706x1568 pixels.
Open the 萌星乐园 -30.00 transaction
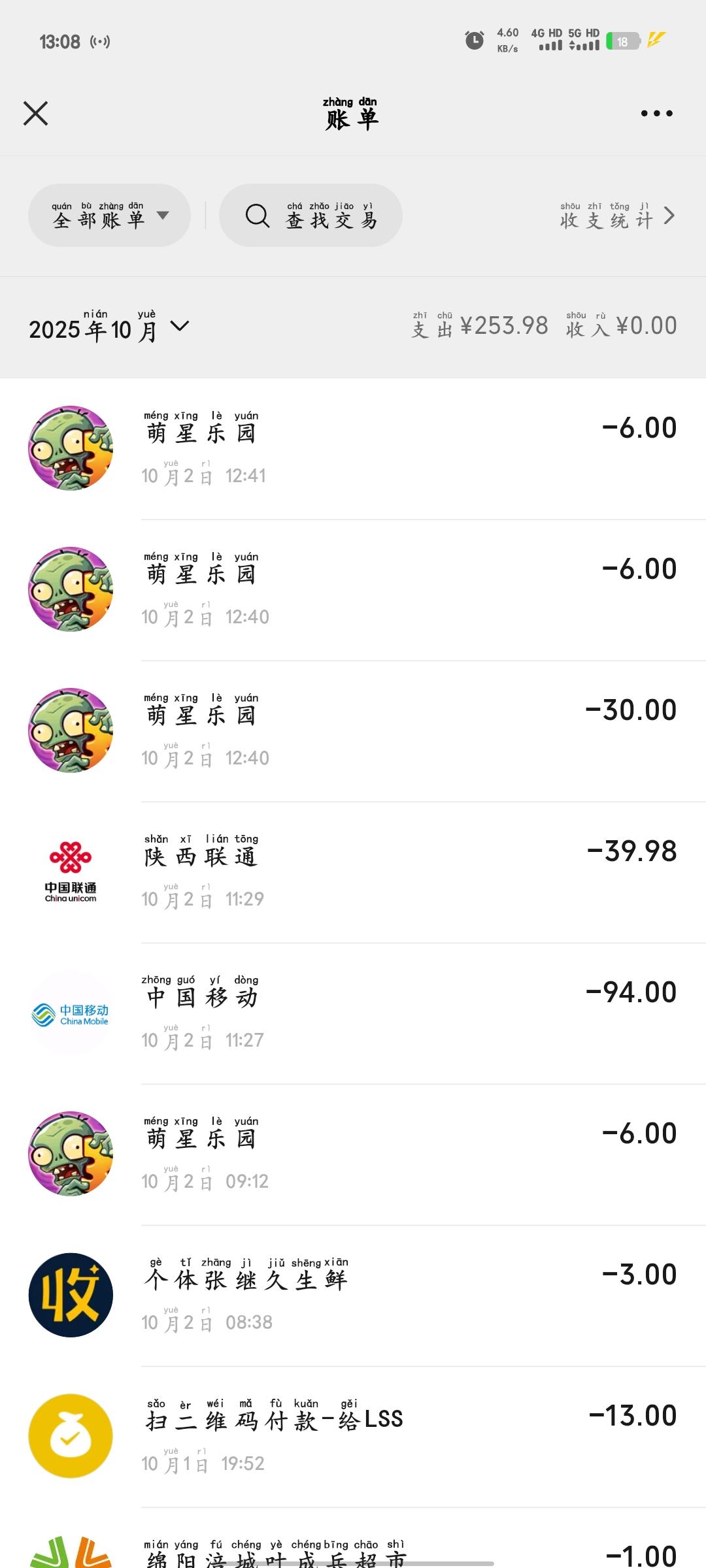353,731
